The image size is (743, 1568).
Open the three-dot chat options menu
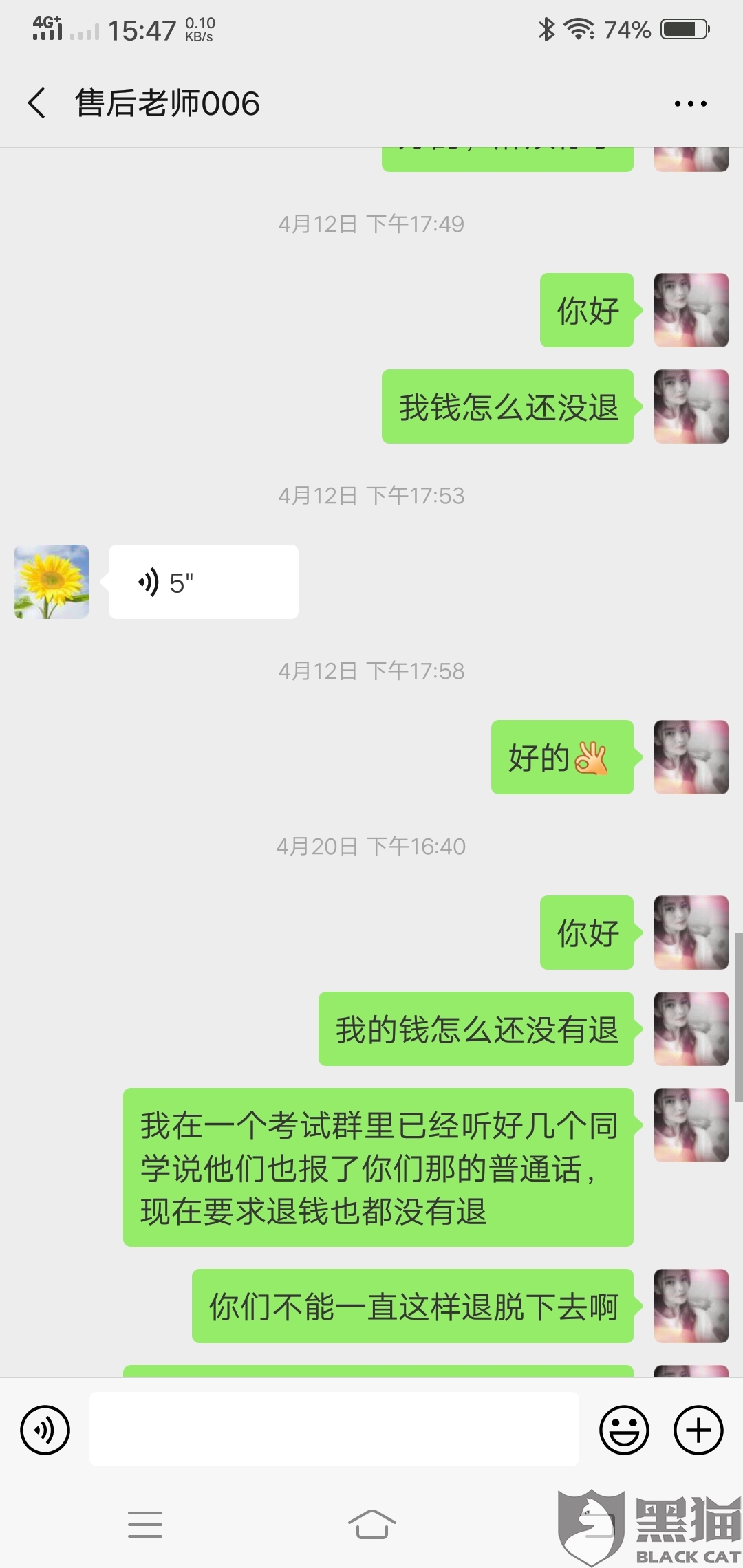[x=690, y=104]
